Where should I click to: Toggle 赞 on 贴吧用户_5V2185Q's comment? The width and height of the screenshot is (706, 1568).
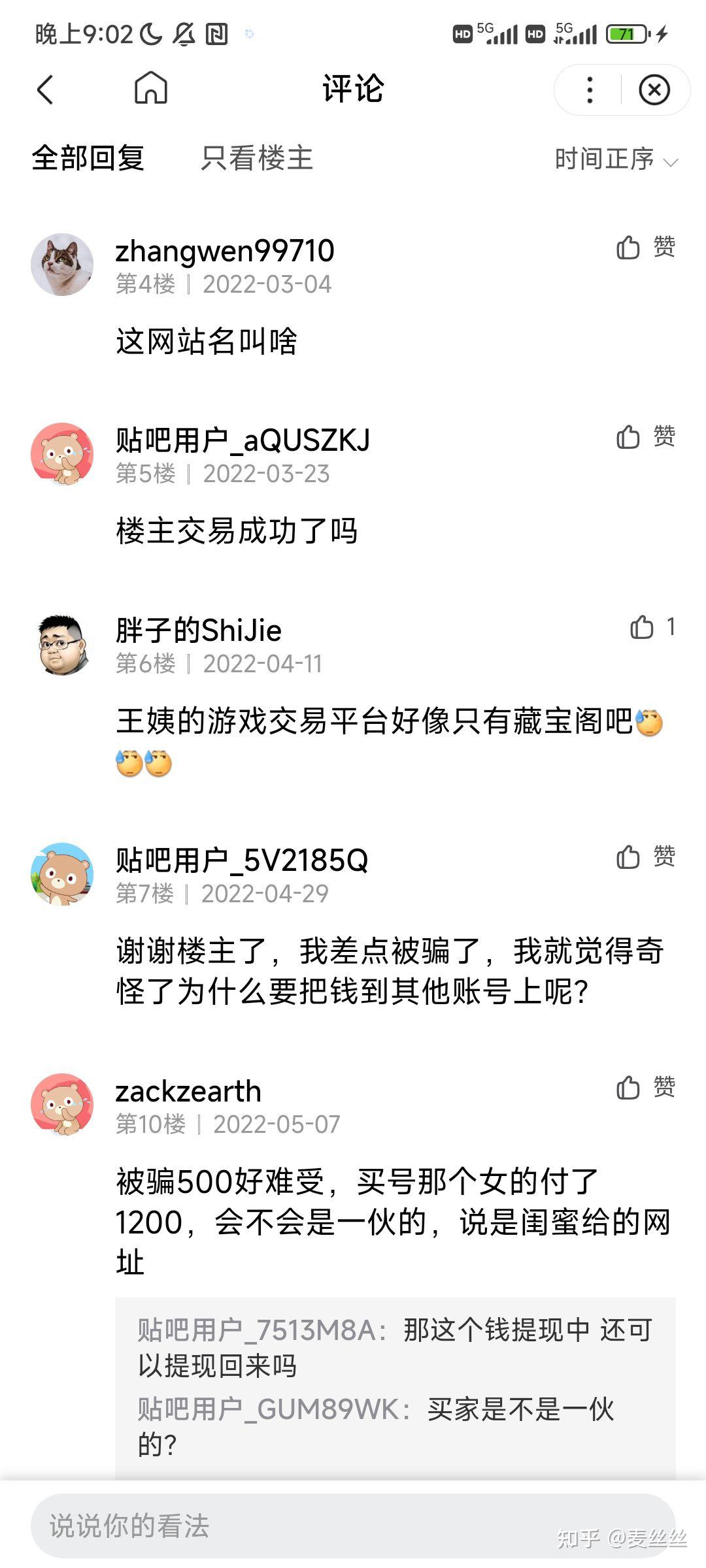point(630,858)
